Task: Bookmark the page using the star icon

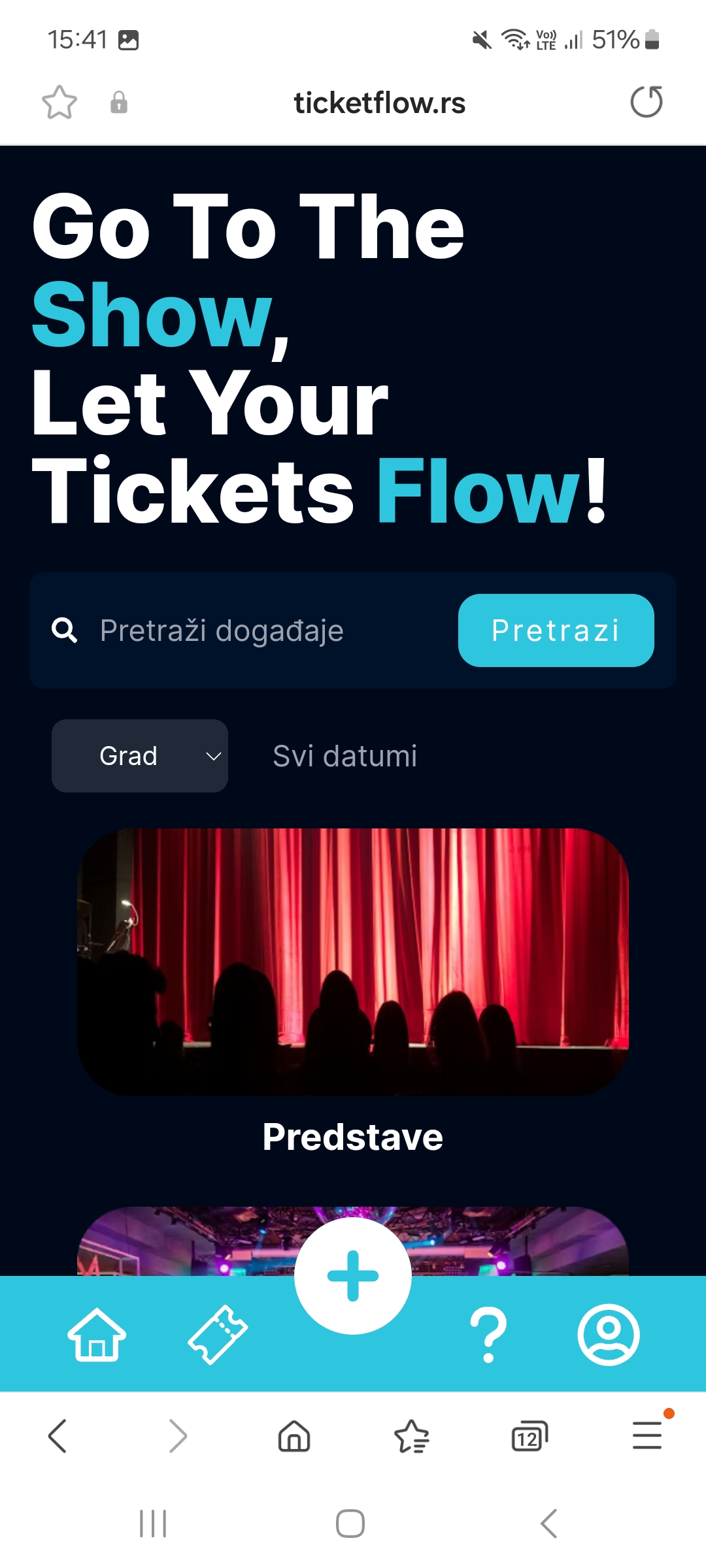Action: [x=59, y=103]
